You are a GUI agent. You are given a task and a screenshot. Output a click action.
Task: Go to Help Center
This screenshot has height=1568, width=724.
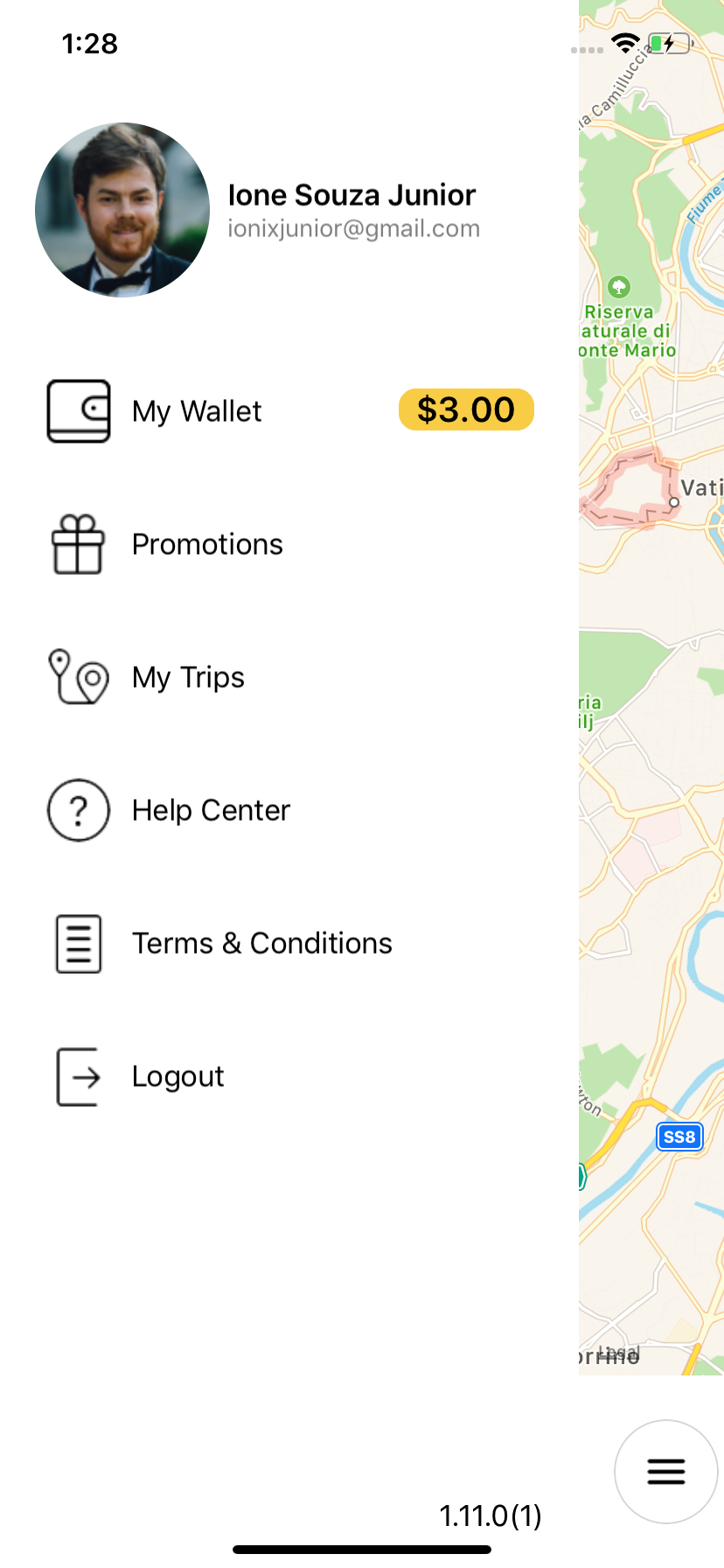[211, 810]
